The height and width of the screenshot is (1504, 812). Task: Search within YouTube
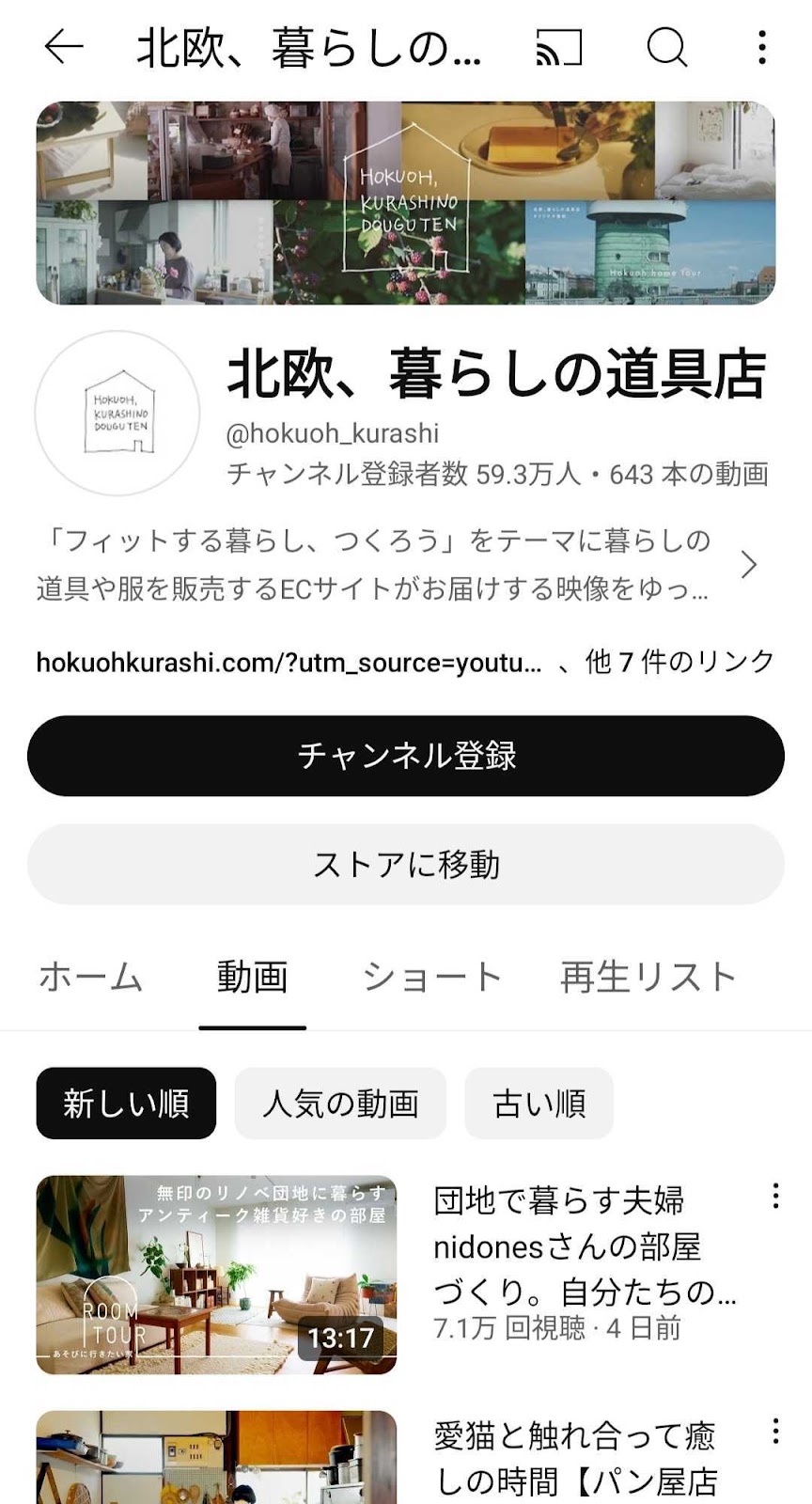[x=667, y=47]
